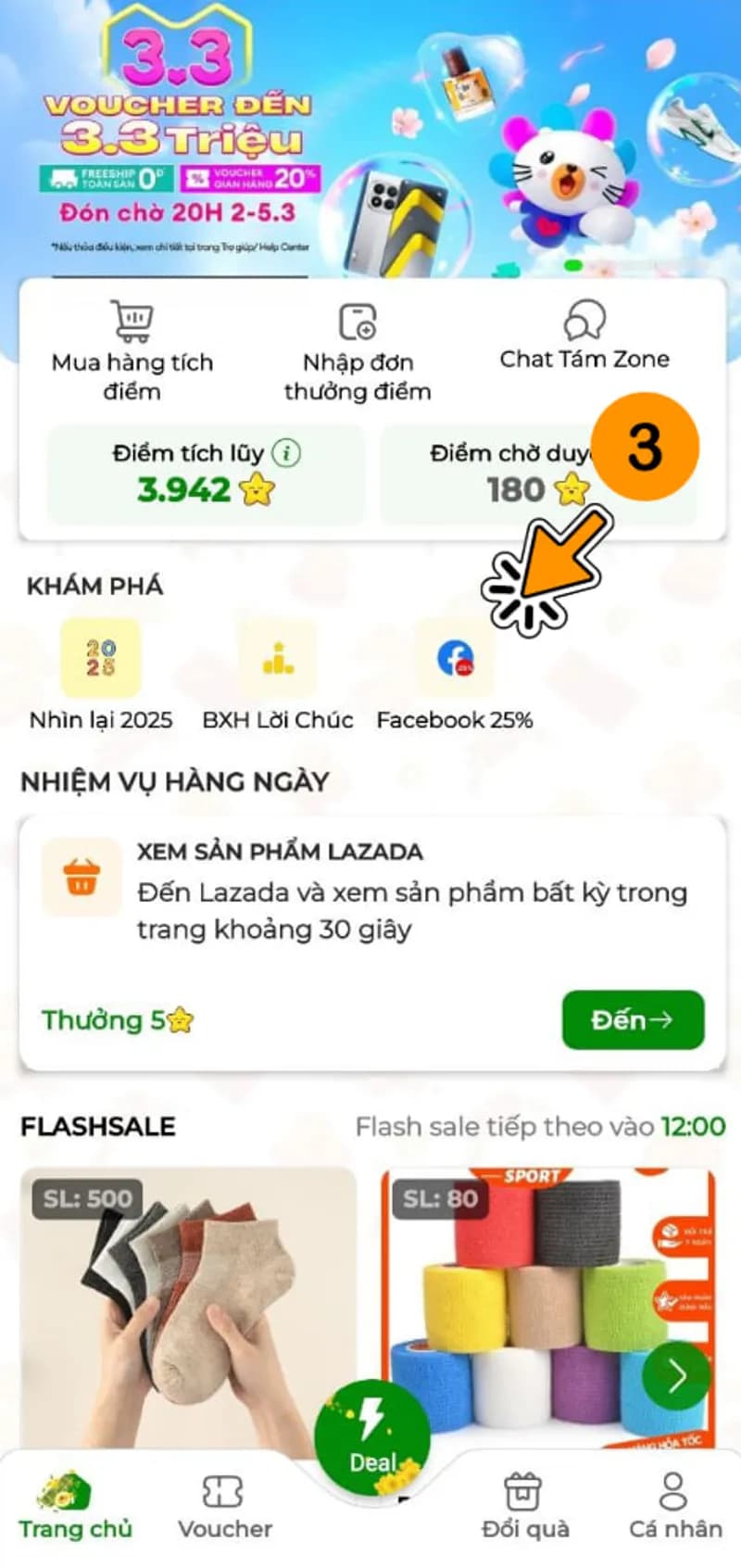Screen dimensions: 741x1568
Task: Tap the Facebook 25% icon
Action: point(455,658)
